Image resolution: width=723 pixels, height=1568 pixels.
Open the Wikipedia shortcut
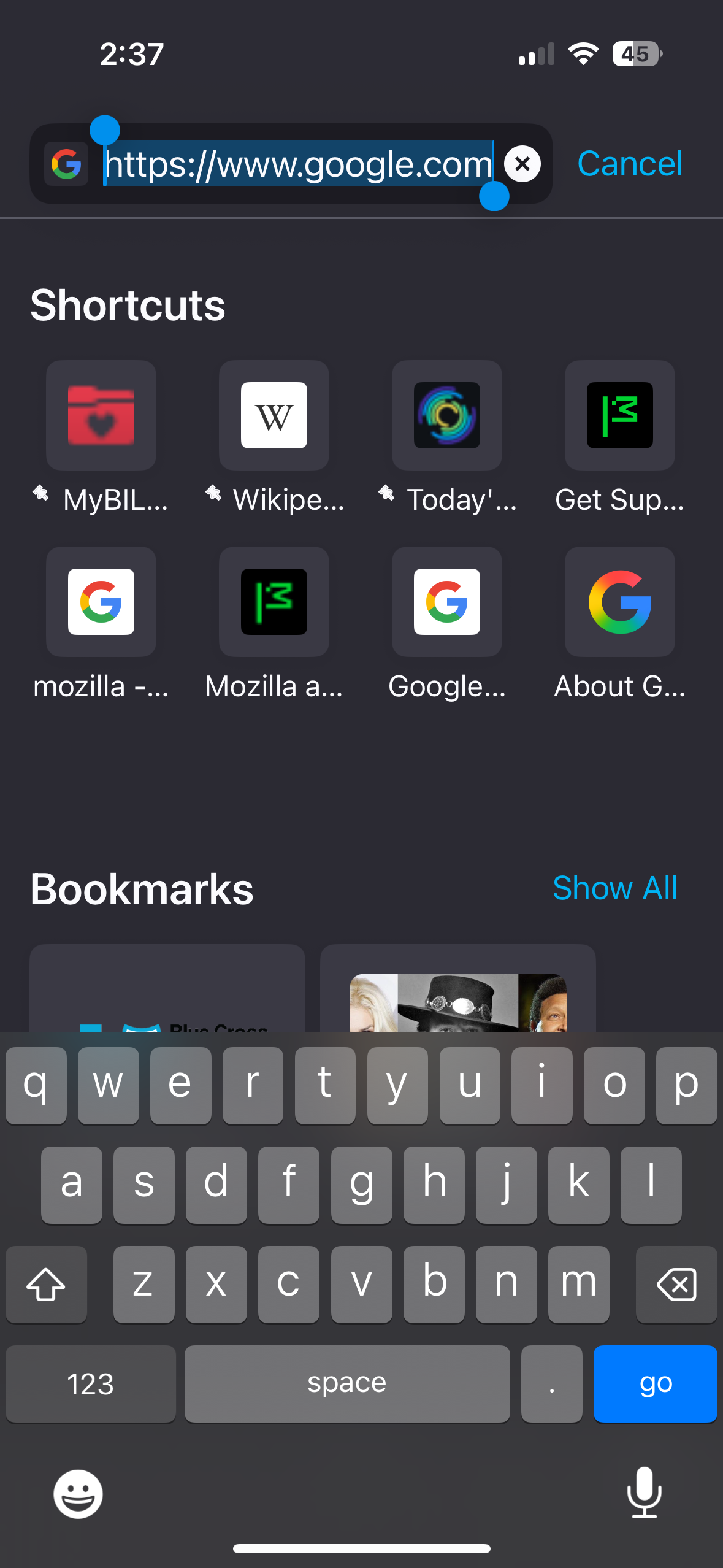click(x=274, y=416)
